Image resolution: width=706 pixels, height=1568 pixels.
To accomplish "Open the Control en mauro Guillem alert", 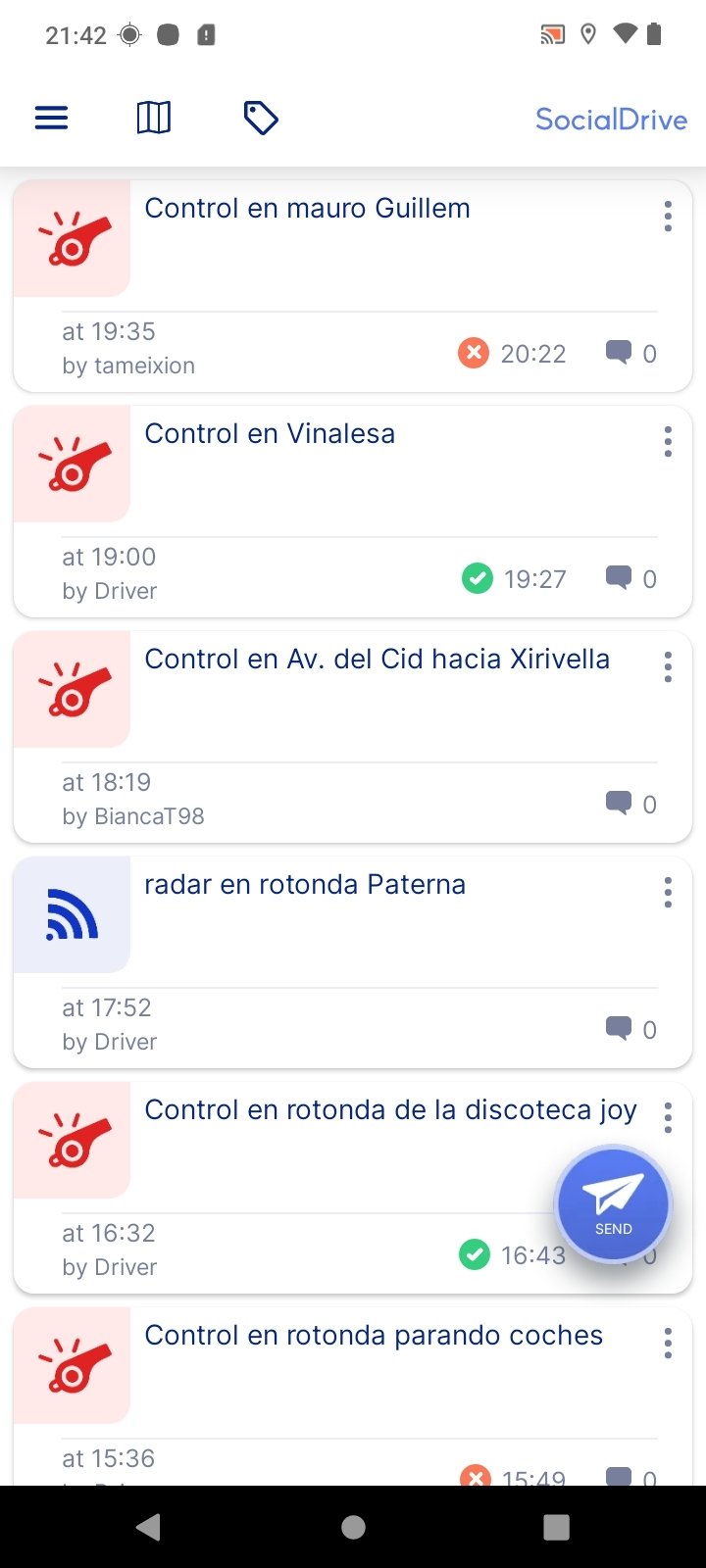I will [353, 285].
